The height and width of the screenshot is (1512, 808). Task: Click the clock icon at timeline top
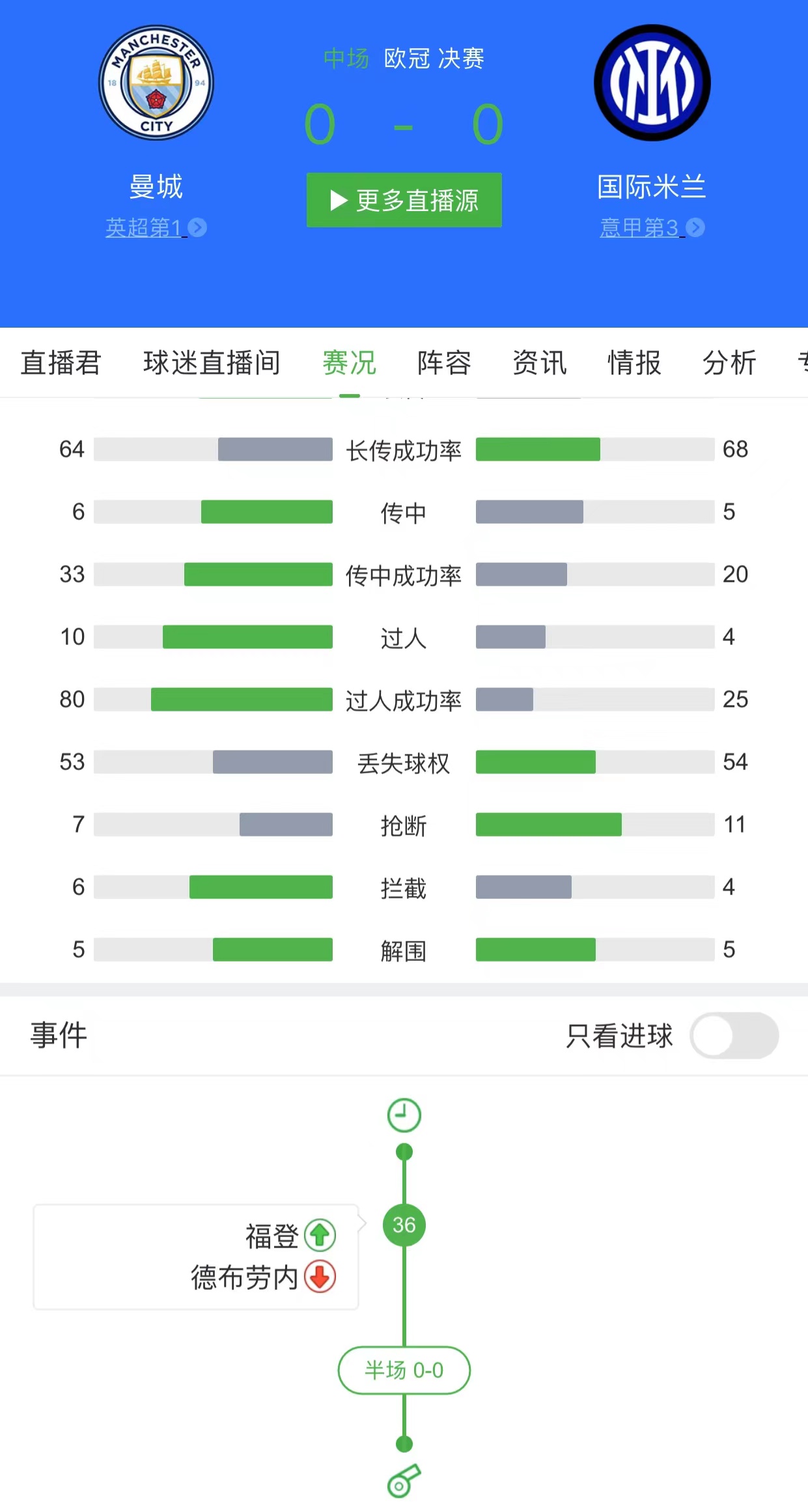point(404,1114)
